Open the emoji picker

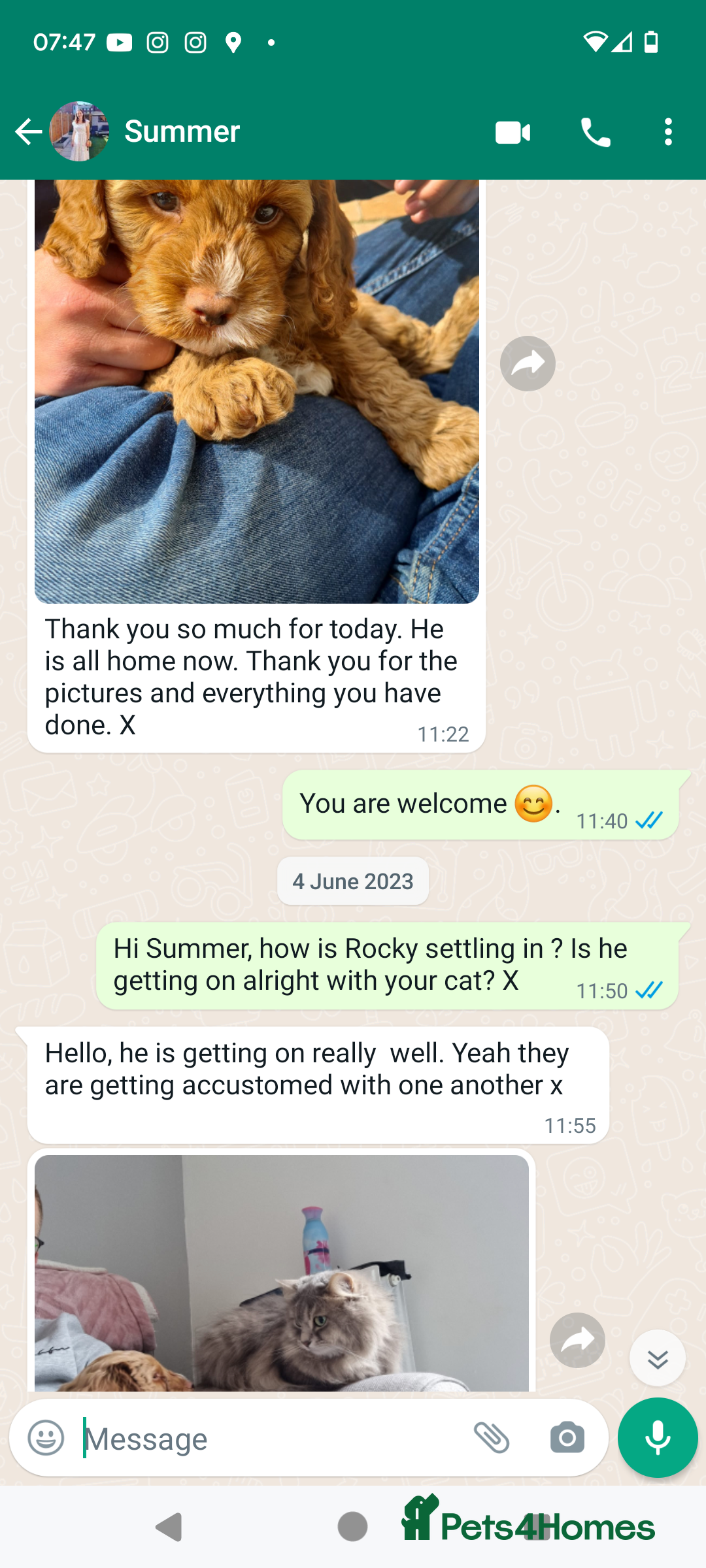46,1438
